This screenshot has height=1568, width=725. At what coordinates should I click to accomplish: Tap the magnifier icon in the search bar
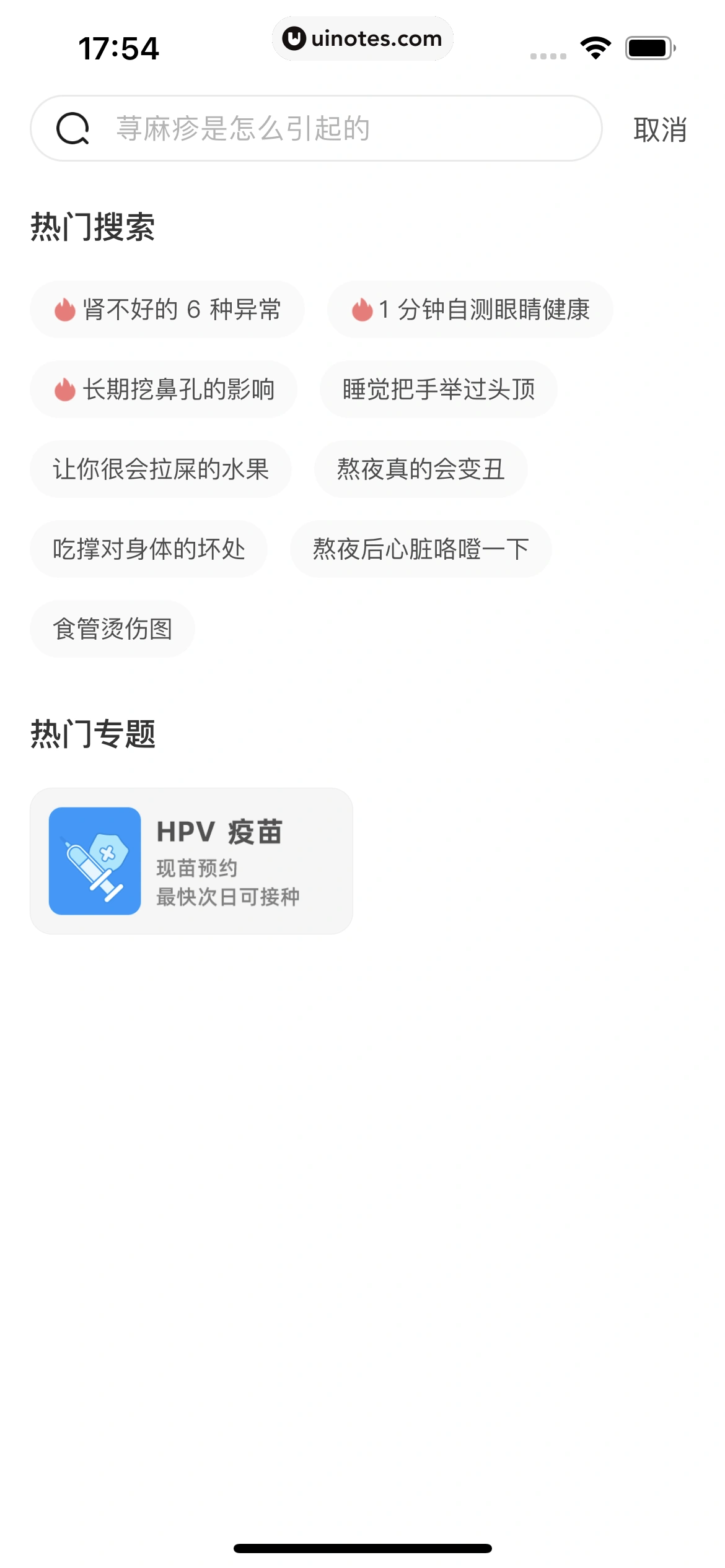72,128
